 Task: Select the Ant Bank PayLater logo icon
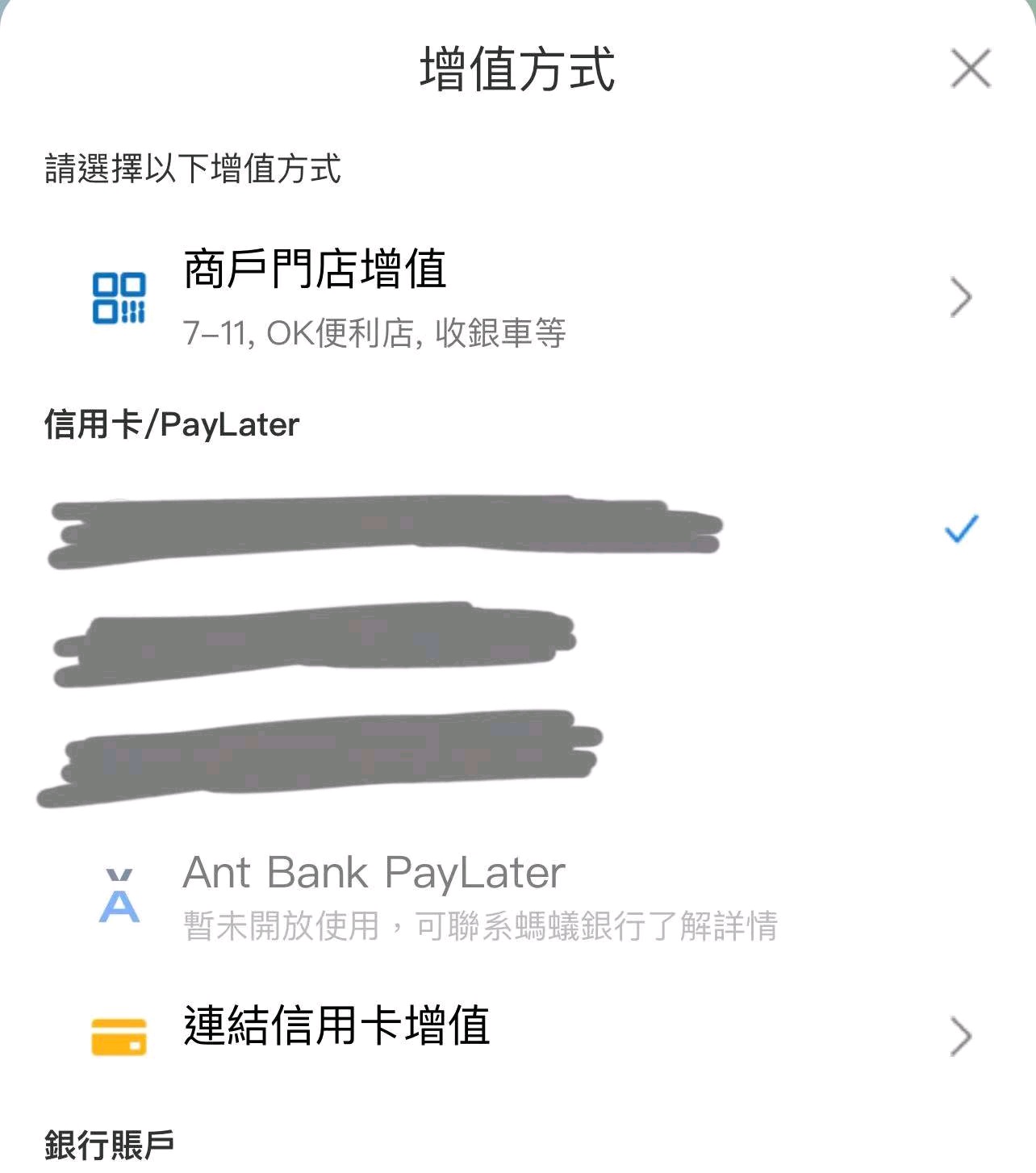(x=117, y=897)
